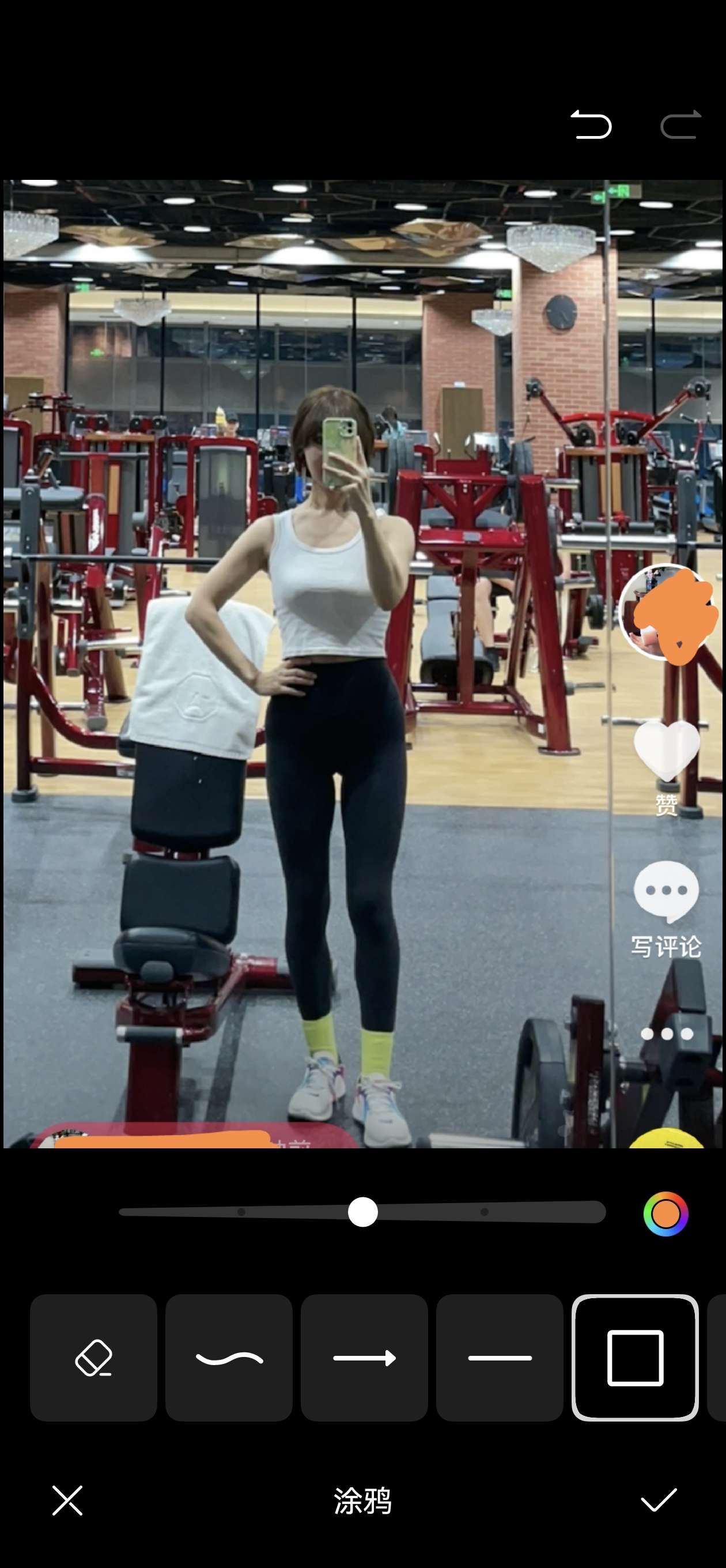Switch to the straight line tool
The width and height of the screenshot is (726, 1568).
500,1358
